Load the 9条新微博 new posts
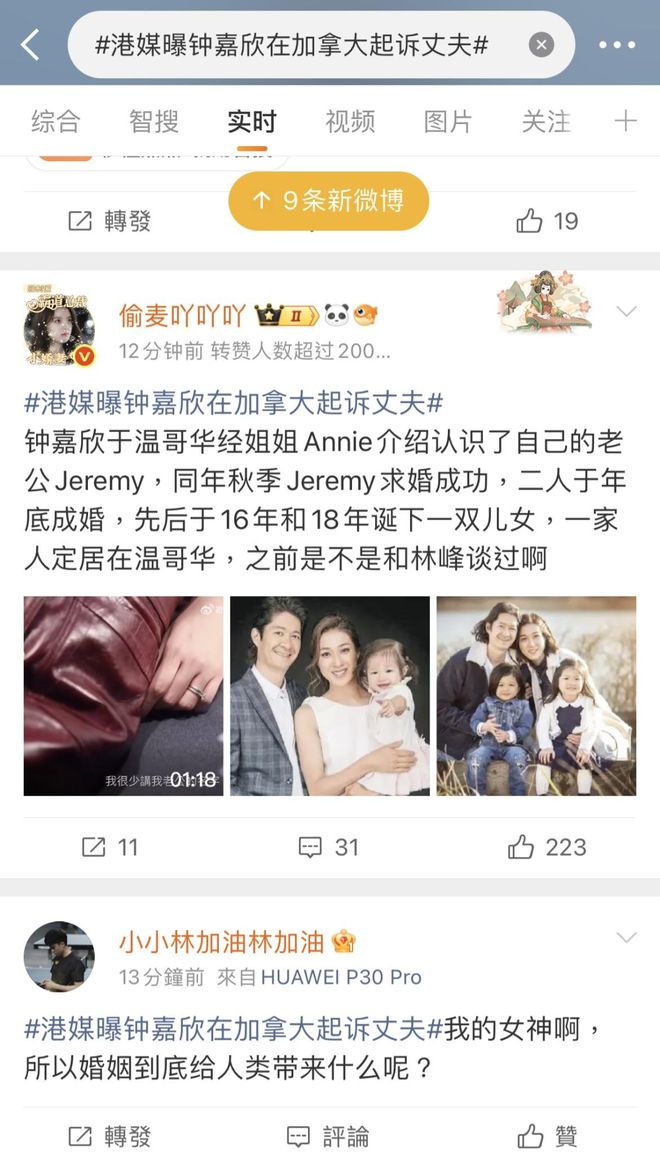Screen dimensions: 660x1157 [329, 201]
